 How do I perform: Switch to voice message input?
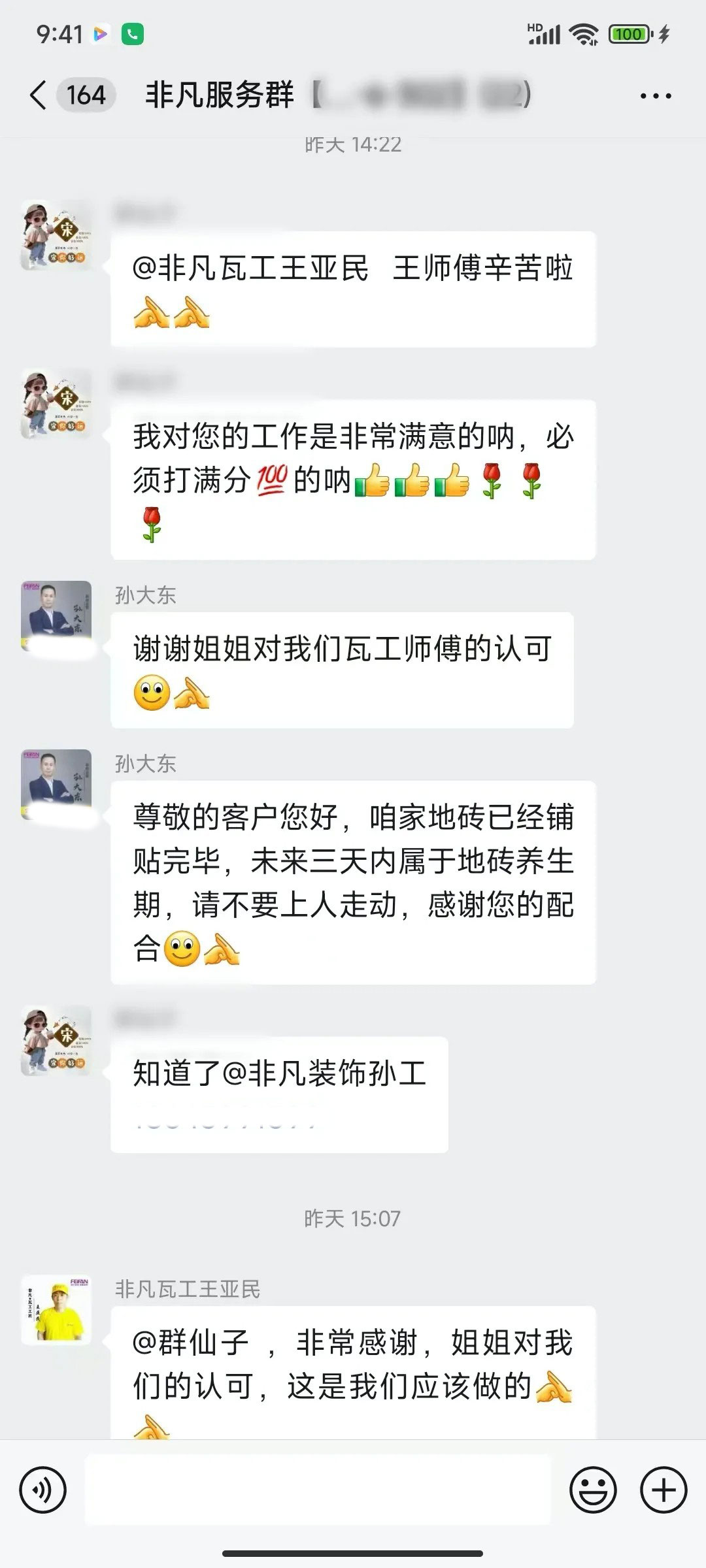43,1490
